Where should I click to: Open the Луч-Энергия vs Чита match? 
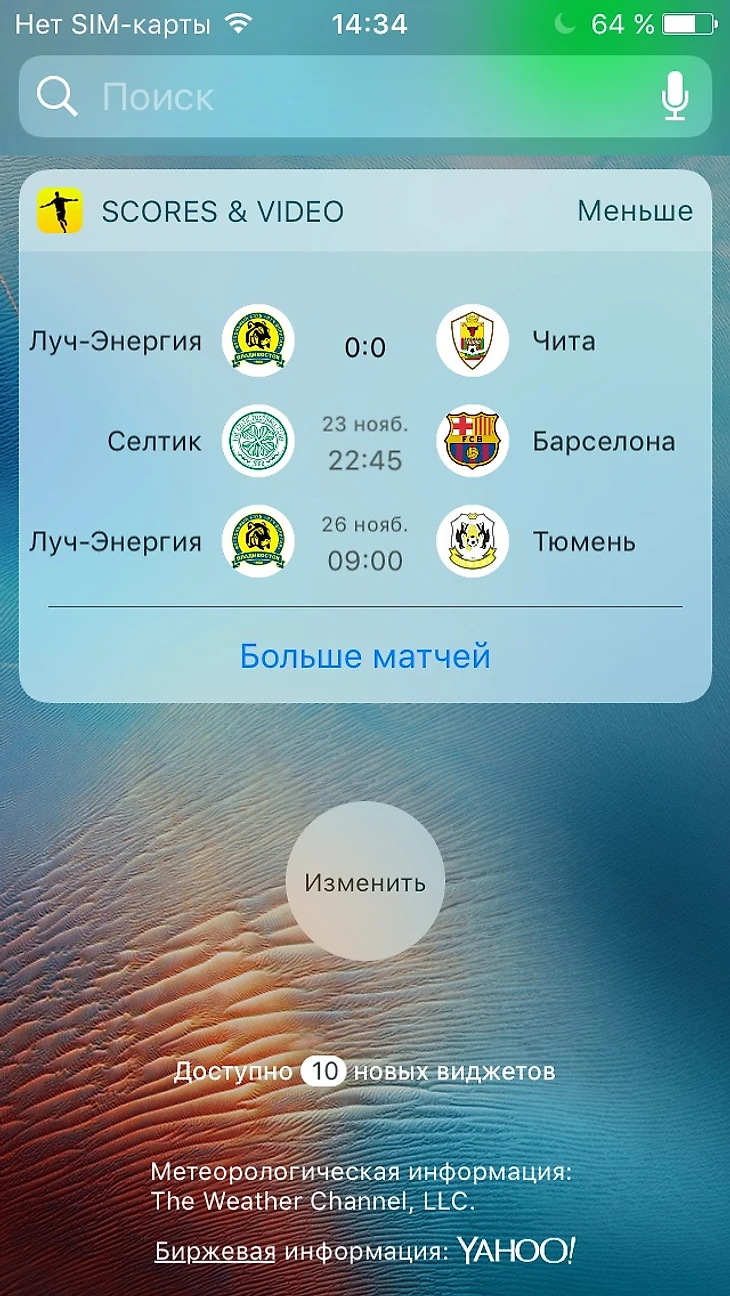click(x=365, y=343)
